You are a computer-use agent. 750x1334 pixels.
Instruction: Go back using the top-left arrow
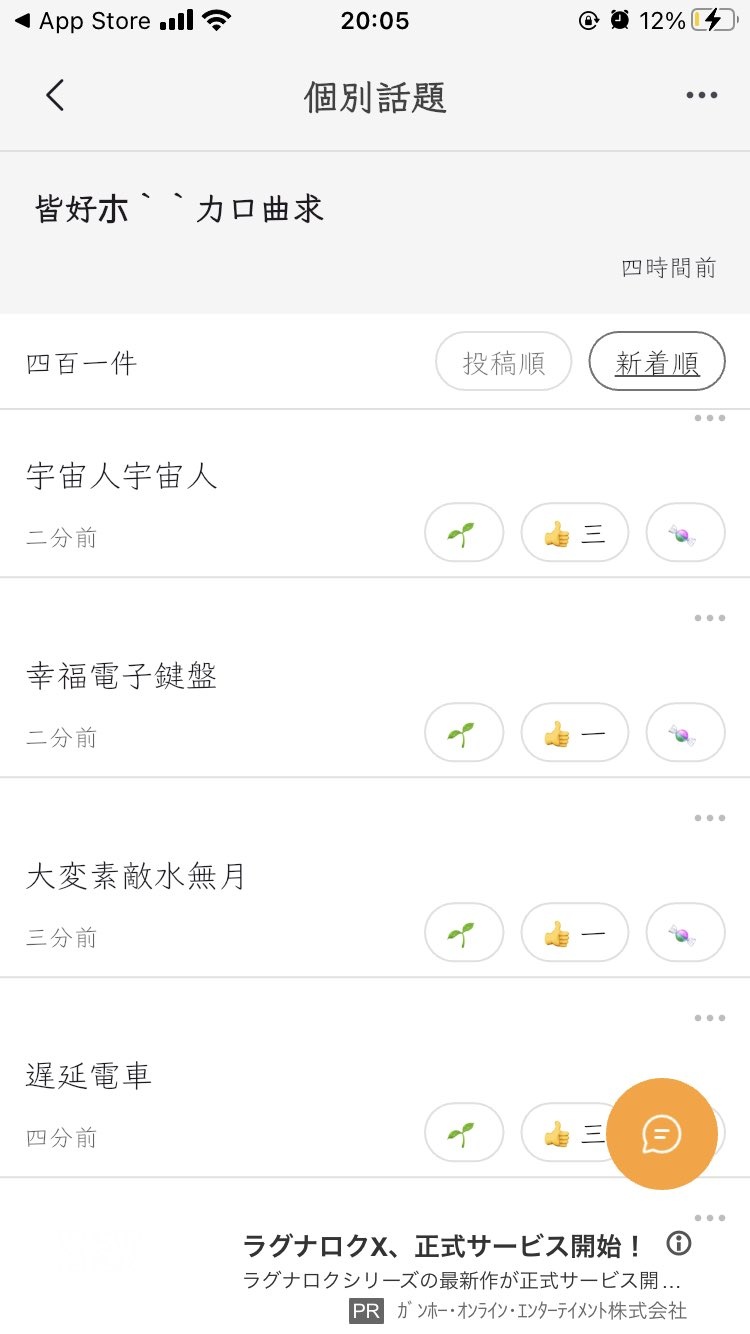[x=55, y=96]
